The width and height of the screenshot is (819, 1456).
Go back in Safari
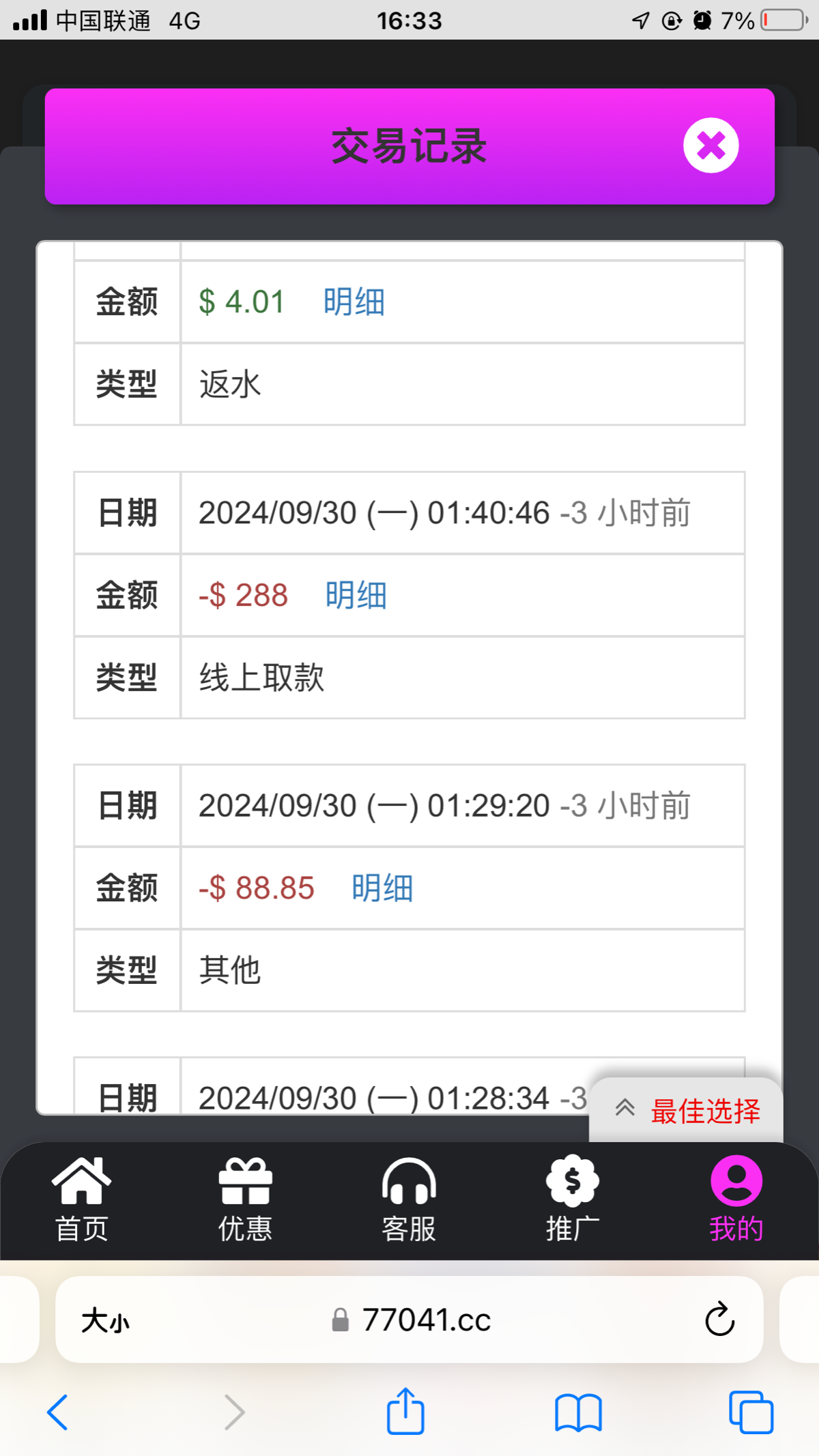pos(58,1412)
